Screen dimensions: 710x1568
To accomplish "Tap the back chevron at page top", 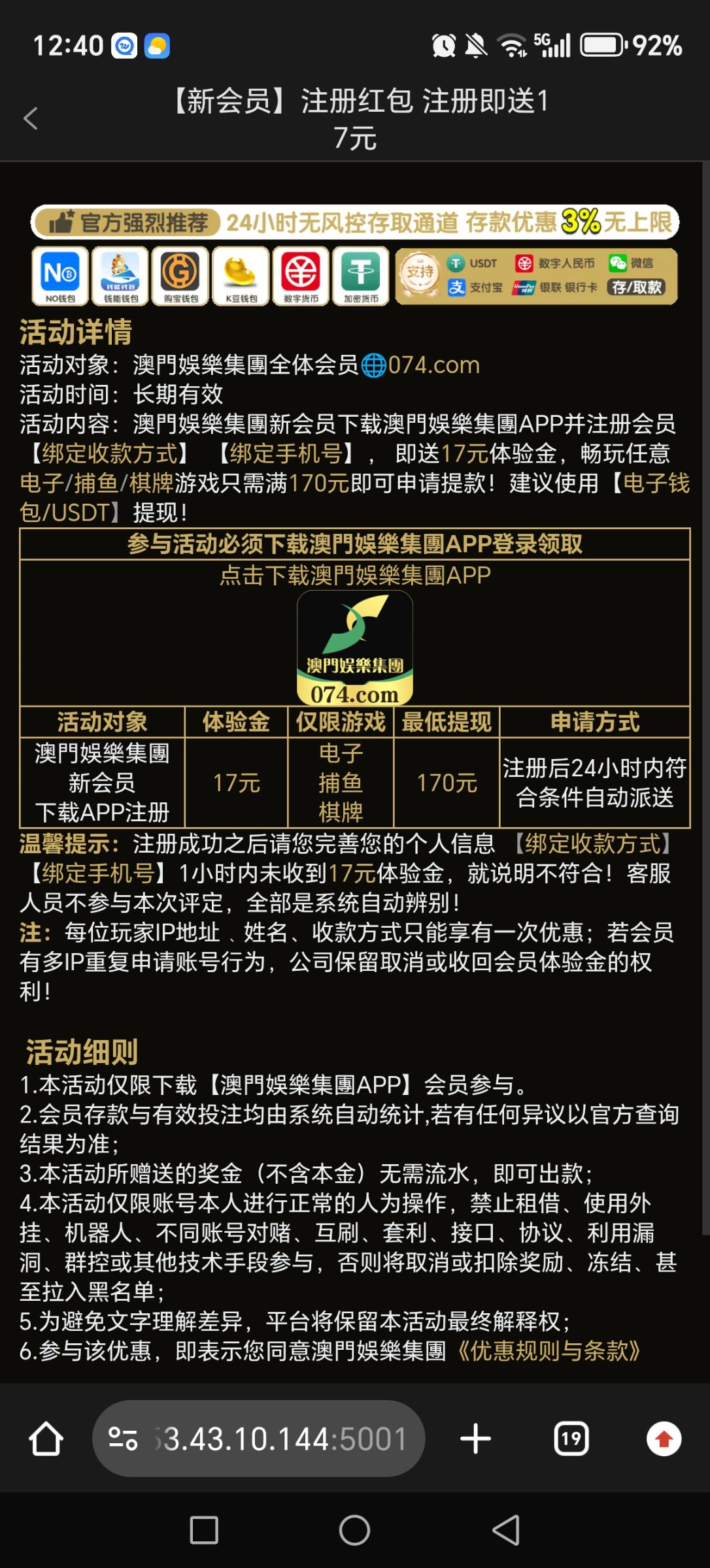I will coord(29,118).
